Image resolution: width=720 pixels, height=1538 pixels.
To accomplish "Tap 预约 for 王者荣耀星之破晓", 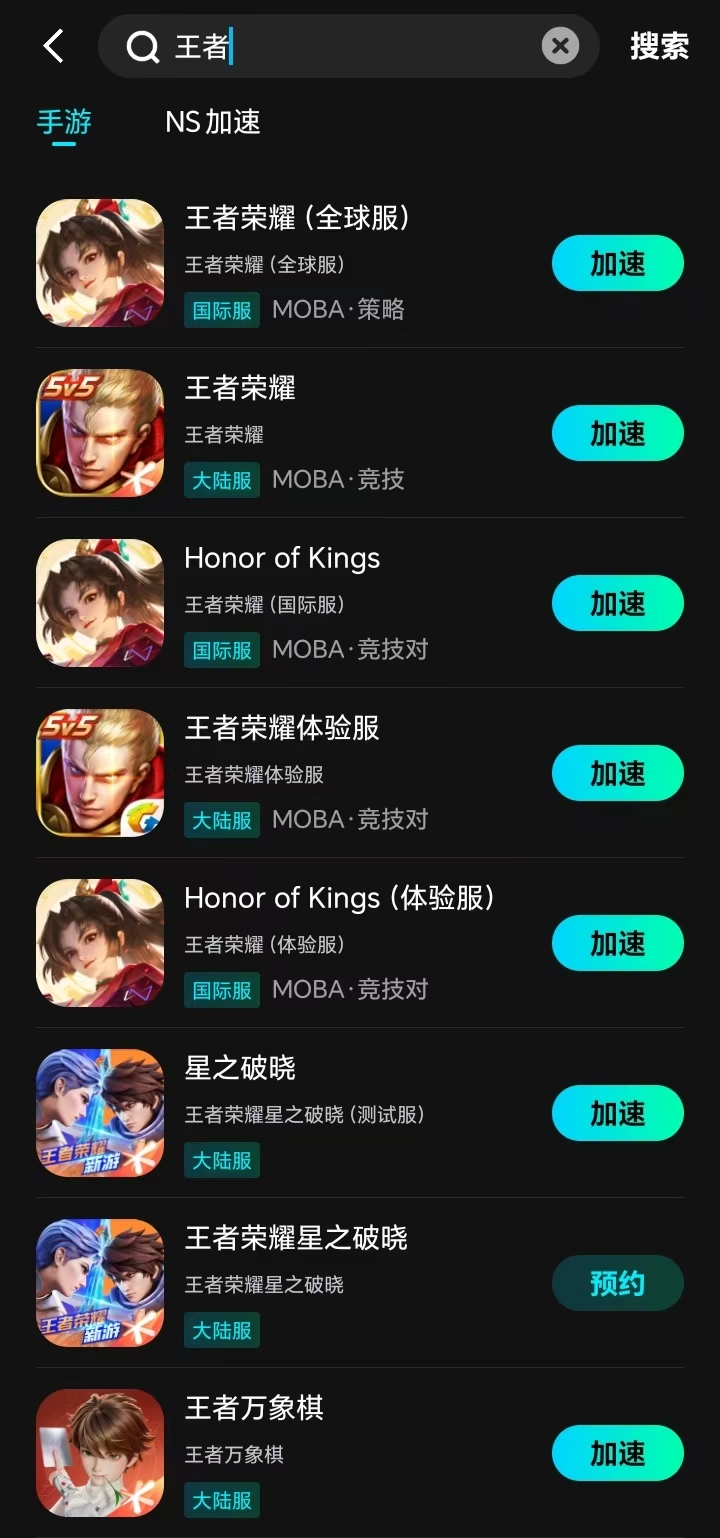I will click(618, 1283).
